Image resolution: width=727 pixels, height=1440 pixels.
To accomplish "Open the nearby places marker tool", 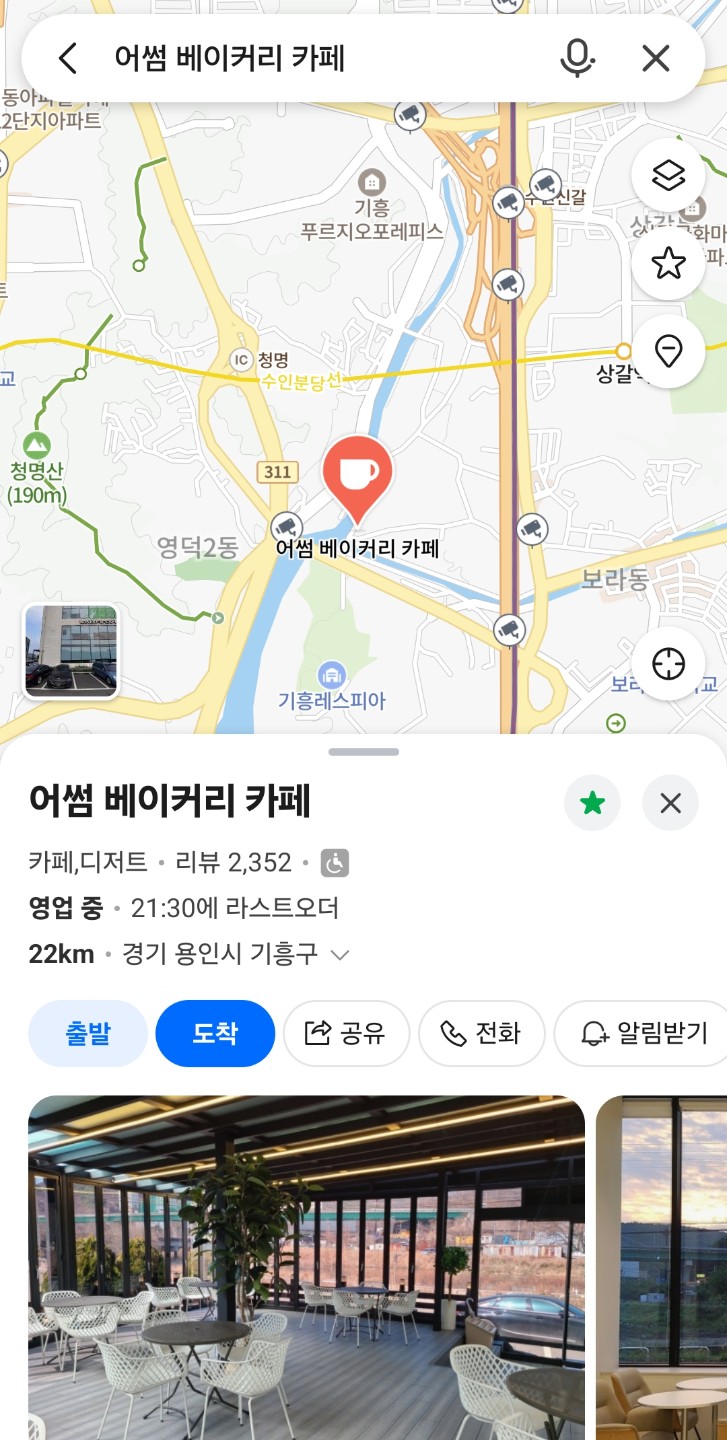I will (669, 353).
